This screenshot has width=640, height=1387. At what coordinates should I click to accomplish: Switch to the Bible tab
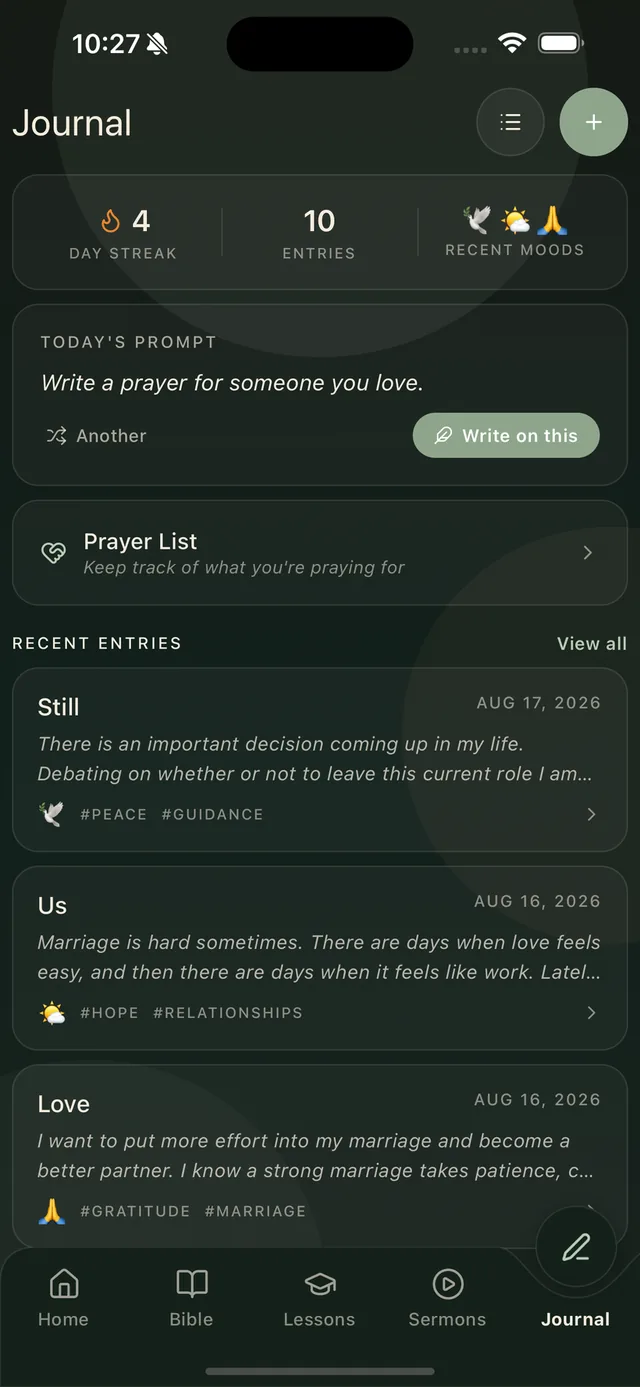(191, 1298)
